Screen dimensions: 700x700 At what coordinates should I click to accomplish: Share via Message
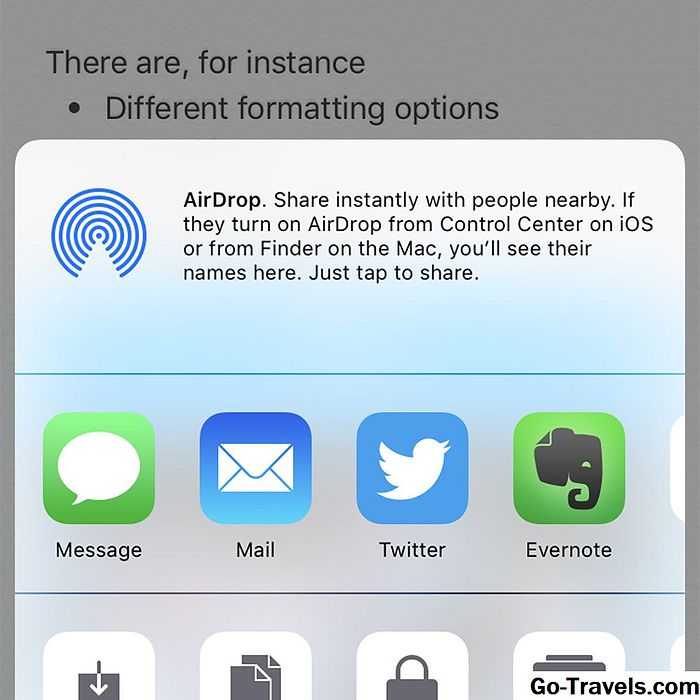[x=99, y=468]
